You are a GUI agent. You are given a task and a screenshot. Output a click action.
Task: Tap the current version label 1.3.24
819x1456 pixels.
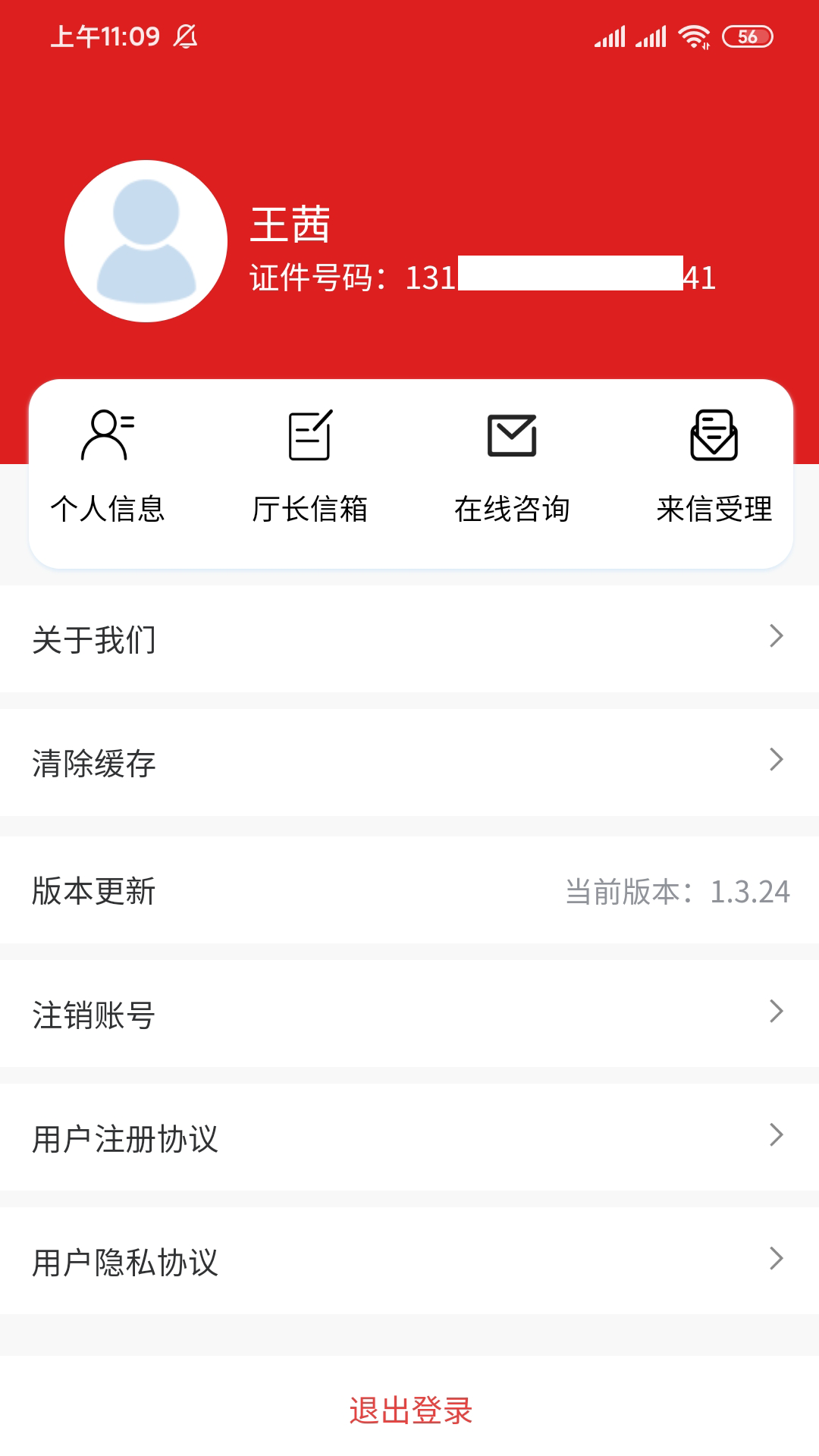click(x=751, y=893)
